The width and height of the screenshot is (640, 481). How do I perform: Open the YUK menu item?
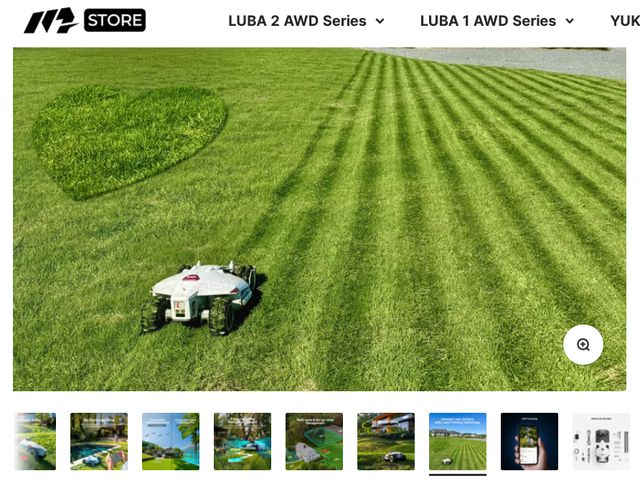tap(624, 21)
